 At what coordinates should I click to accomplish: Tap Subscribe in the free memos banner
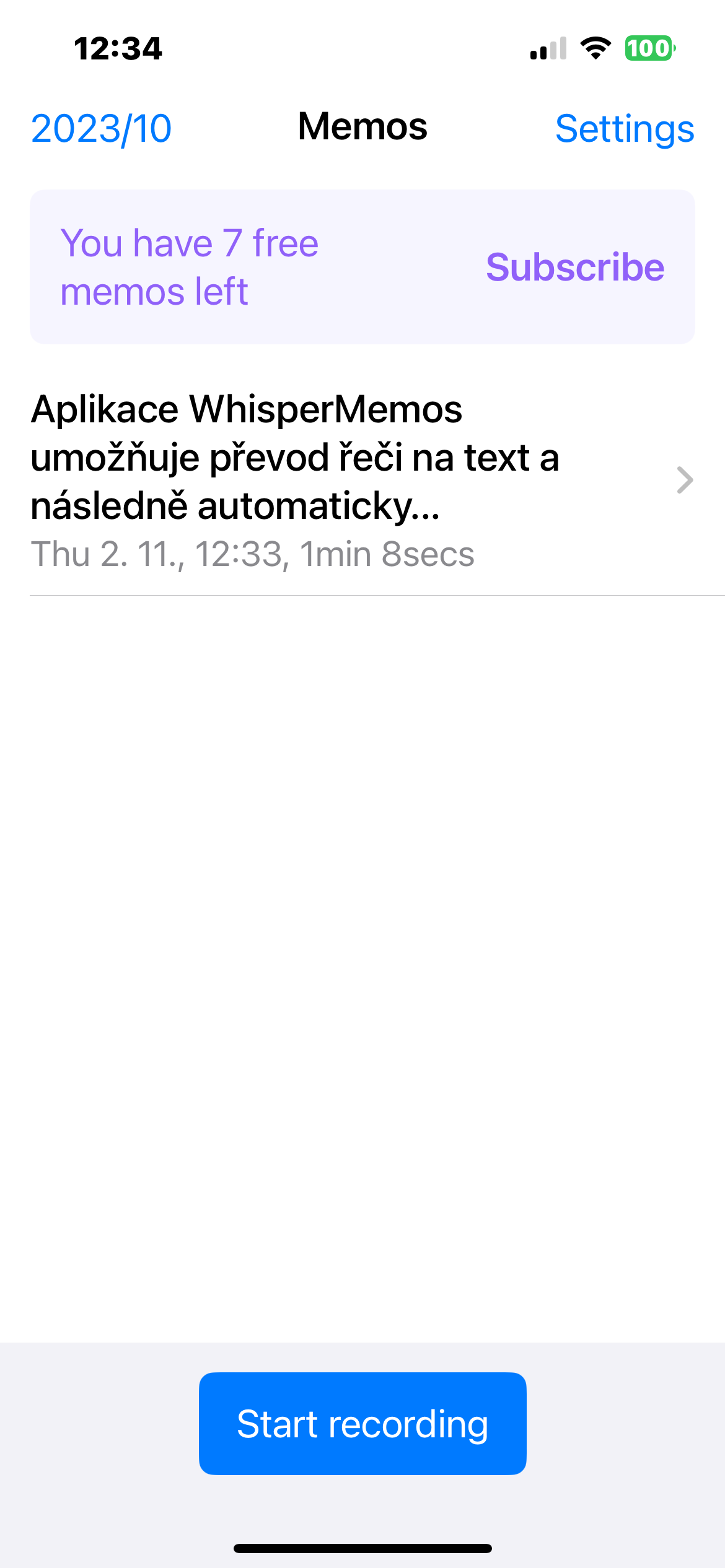tap(574, 268)
